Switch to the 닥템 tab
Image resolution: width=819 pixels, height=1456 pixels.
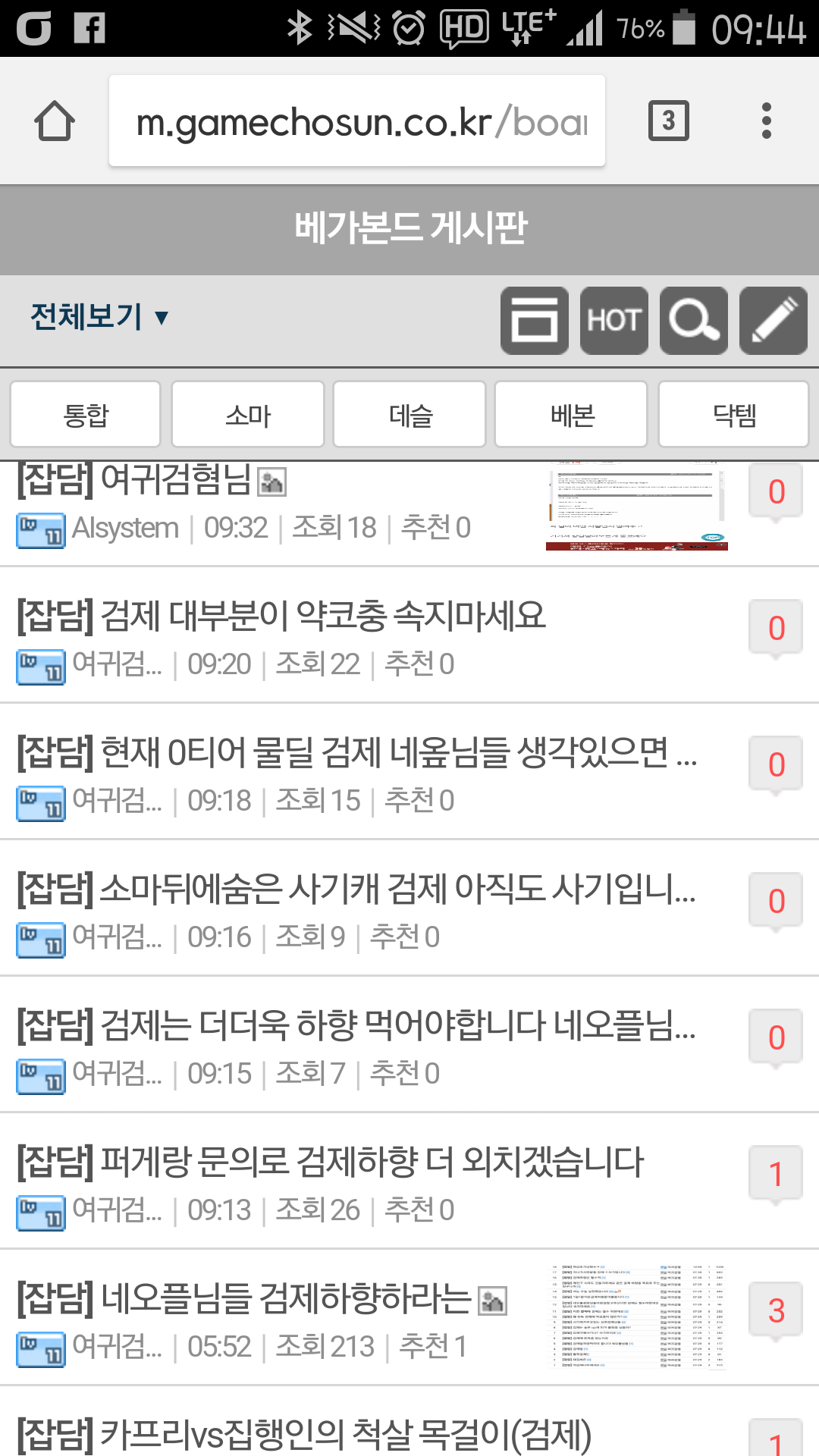pyautogui.click(x=733, y=415)
